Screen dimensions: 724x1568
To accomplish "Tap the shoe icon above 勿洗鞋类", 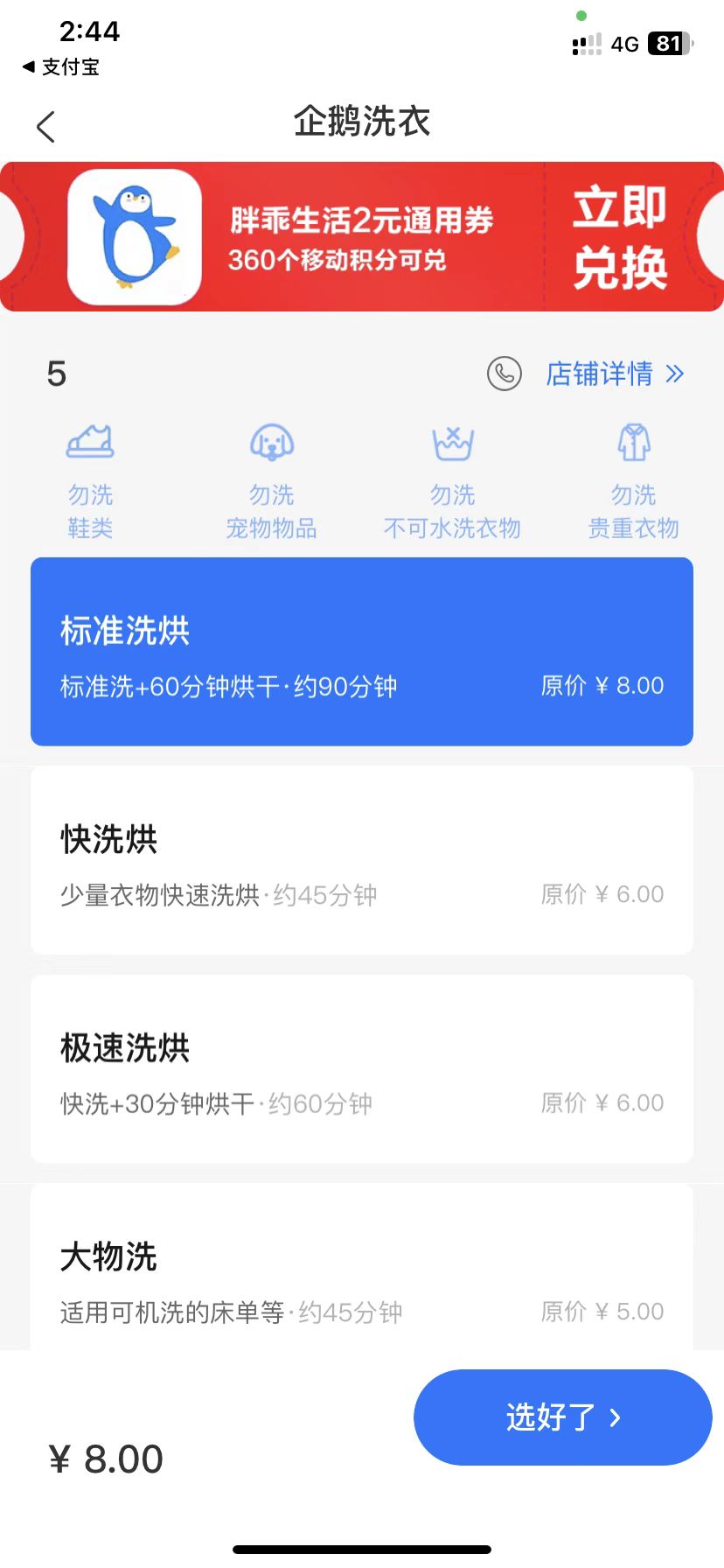I will [90, 443].
